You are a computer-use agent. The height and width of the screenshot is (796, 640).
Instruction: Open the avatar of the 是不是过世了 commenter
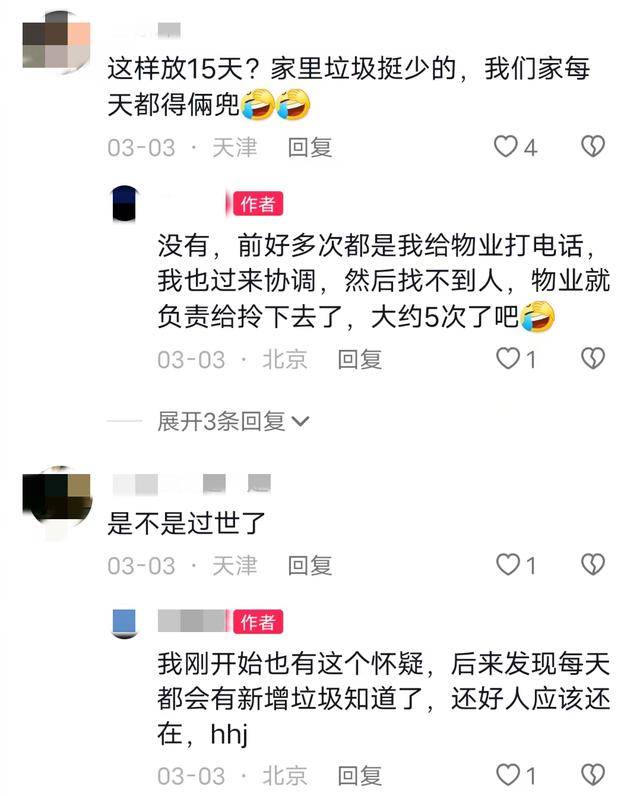(x=57, y=498)
